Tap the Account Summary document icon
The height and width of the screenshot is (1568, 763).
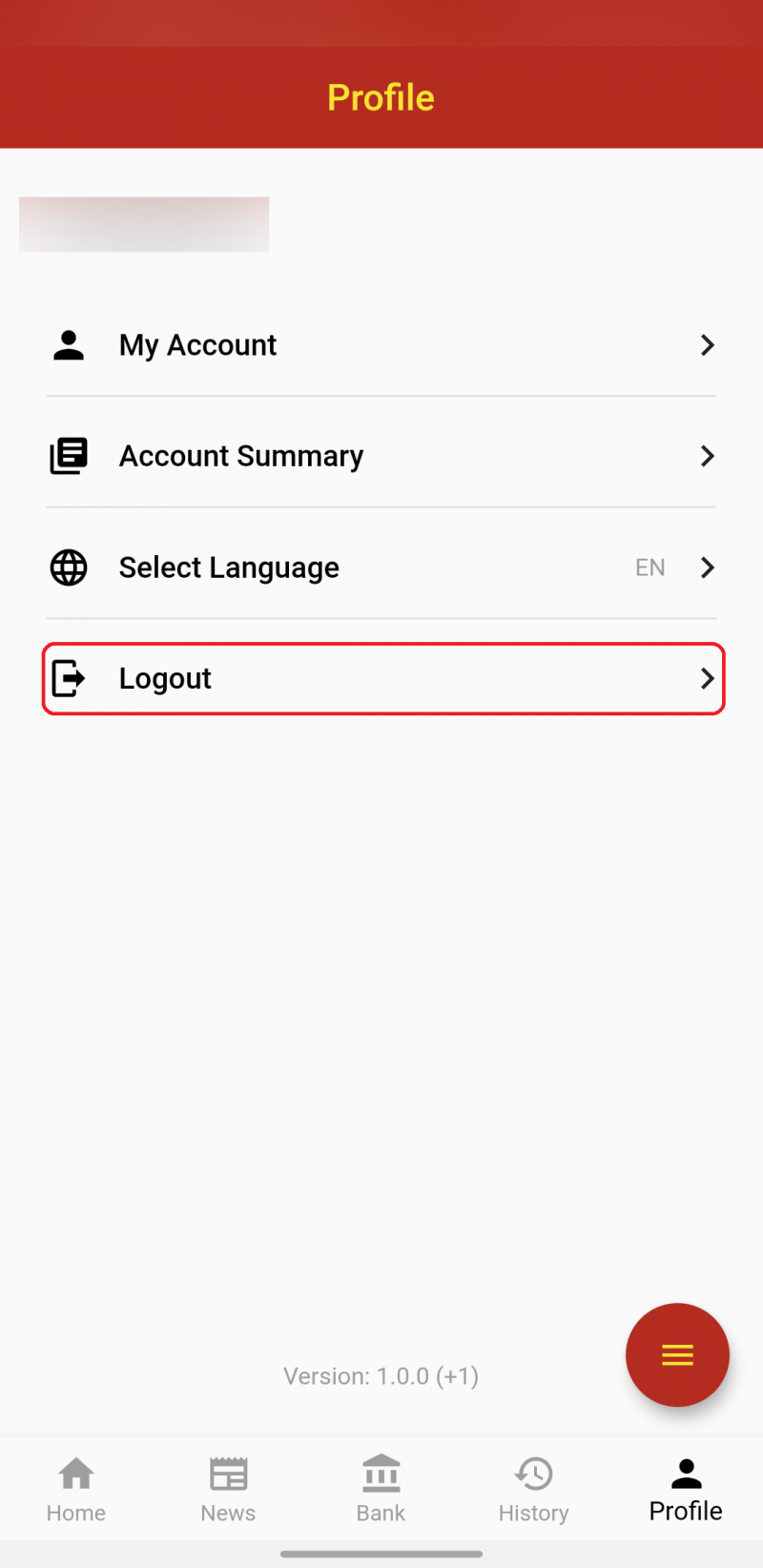[x=68, y=456]
